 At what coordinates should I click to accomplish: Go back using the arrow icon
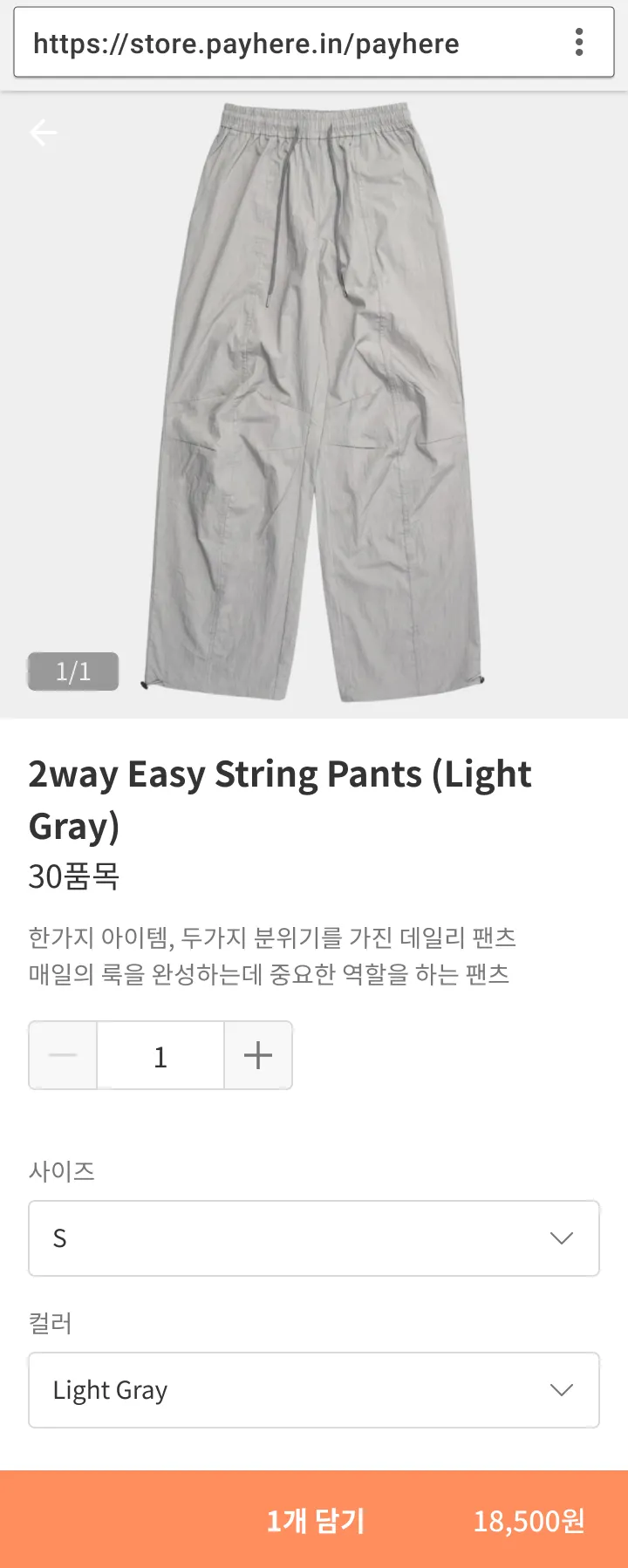pyautogui.click(x=43, y=133)
